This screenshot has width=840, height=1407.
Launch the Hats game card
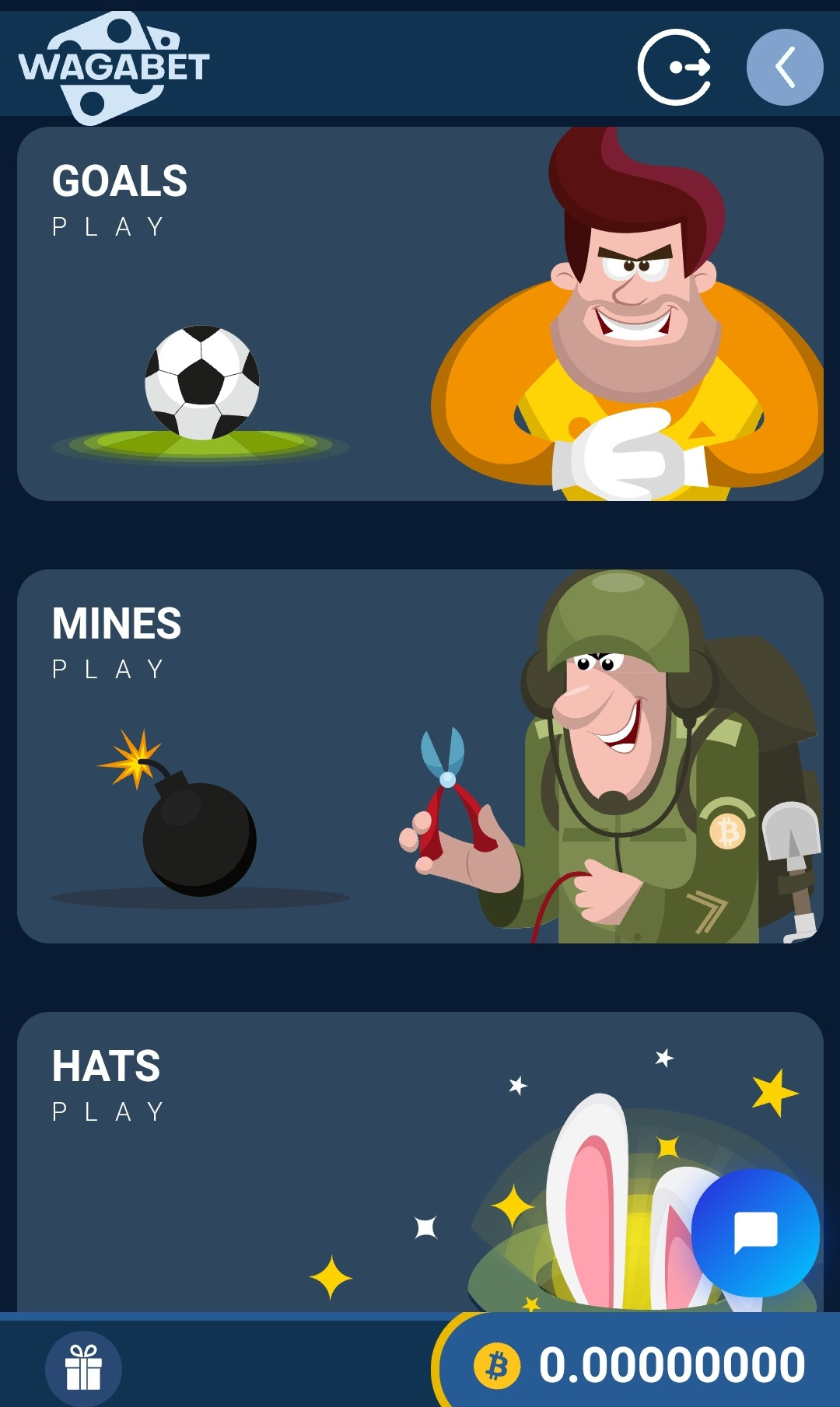click(x=311, y=1159)
